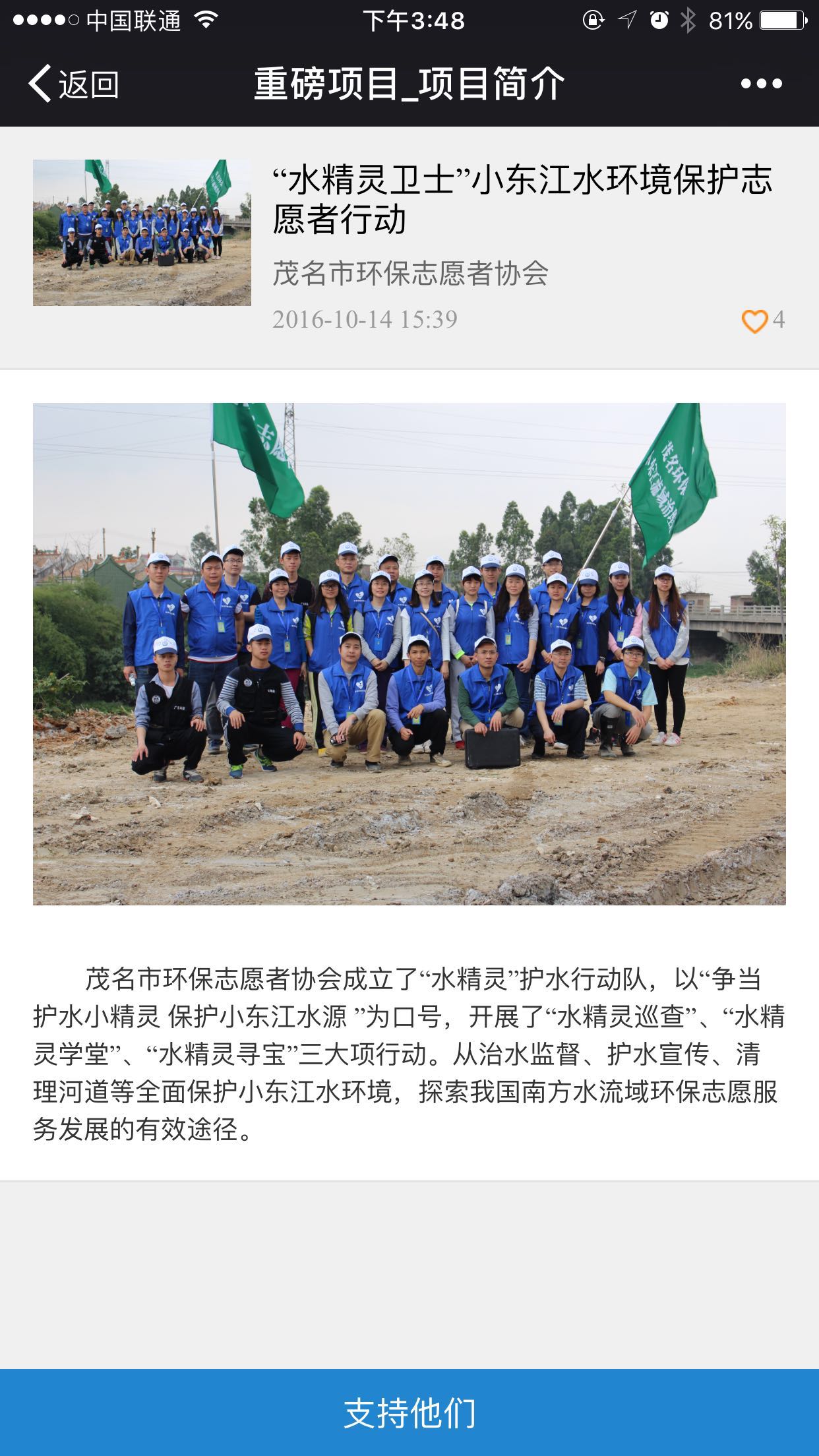Open the three-dot overflow menu

click(x=760, y=84)
